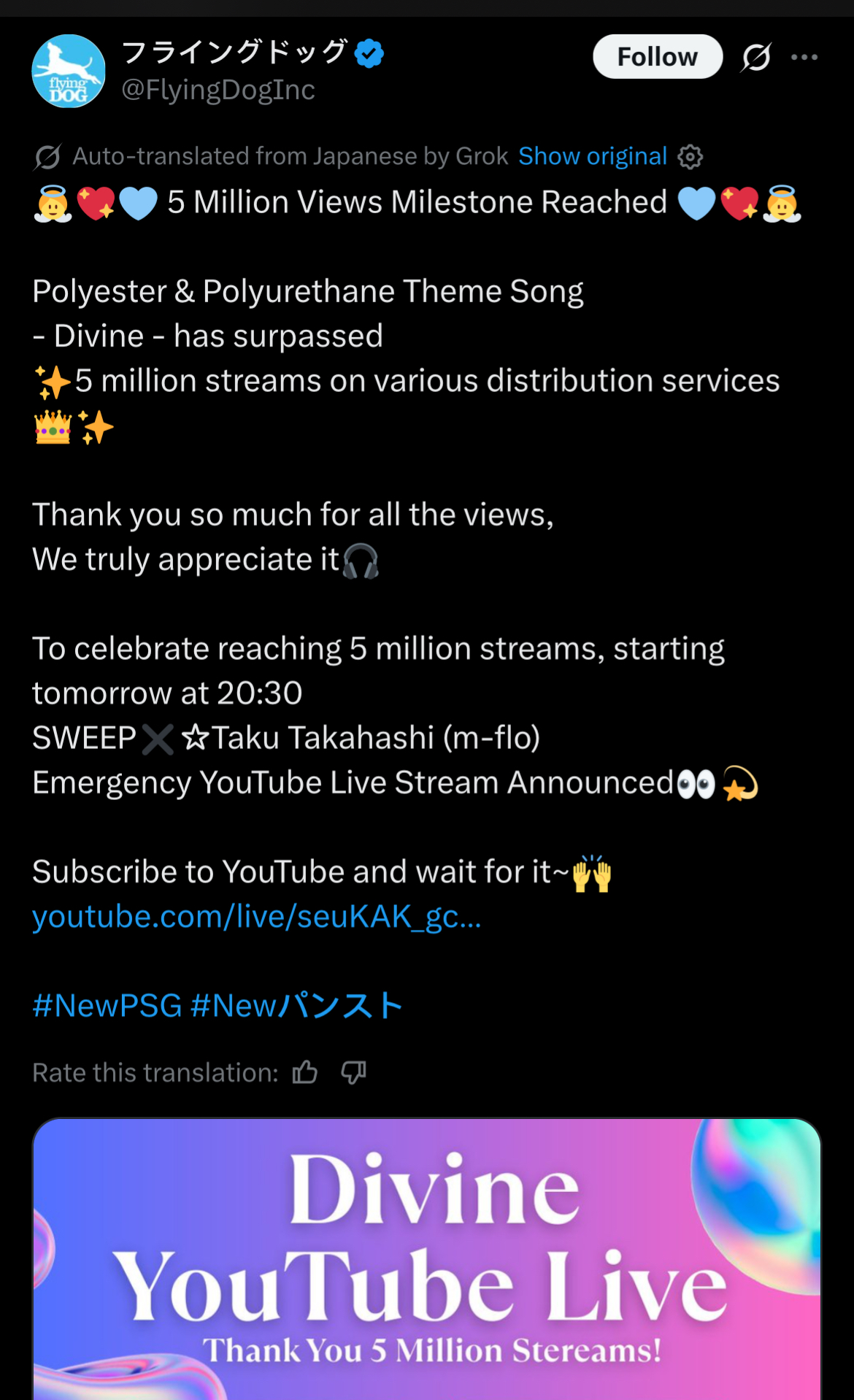Show original Japanese text

click(x=593, y=156)
